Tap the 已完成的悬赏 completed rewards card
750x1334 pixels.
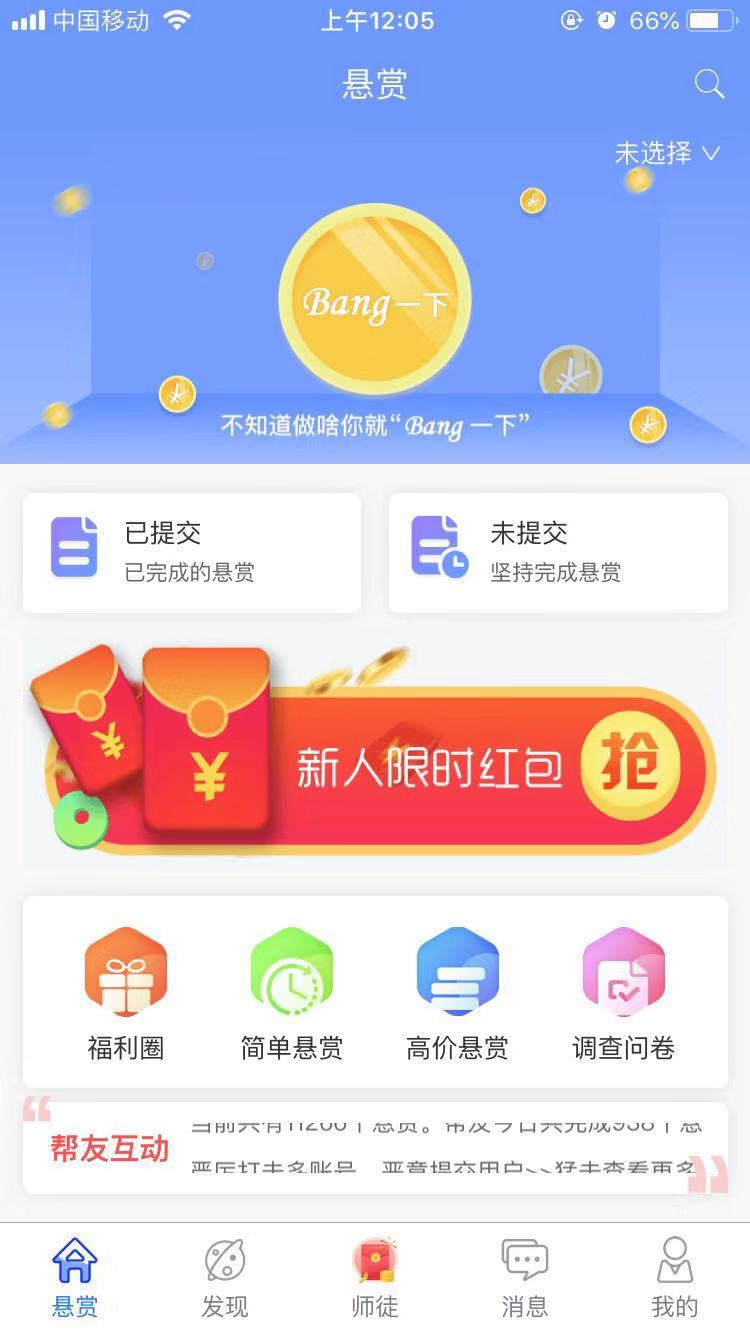[190, 550]
